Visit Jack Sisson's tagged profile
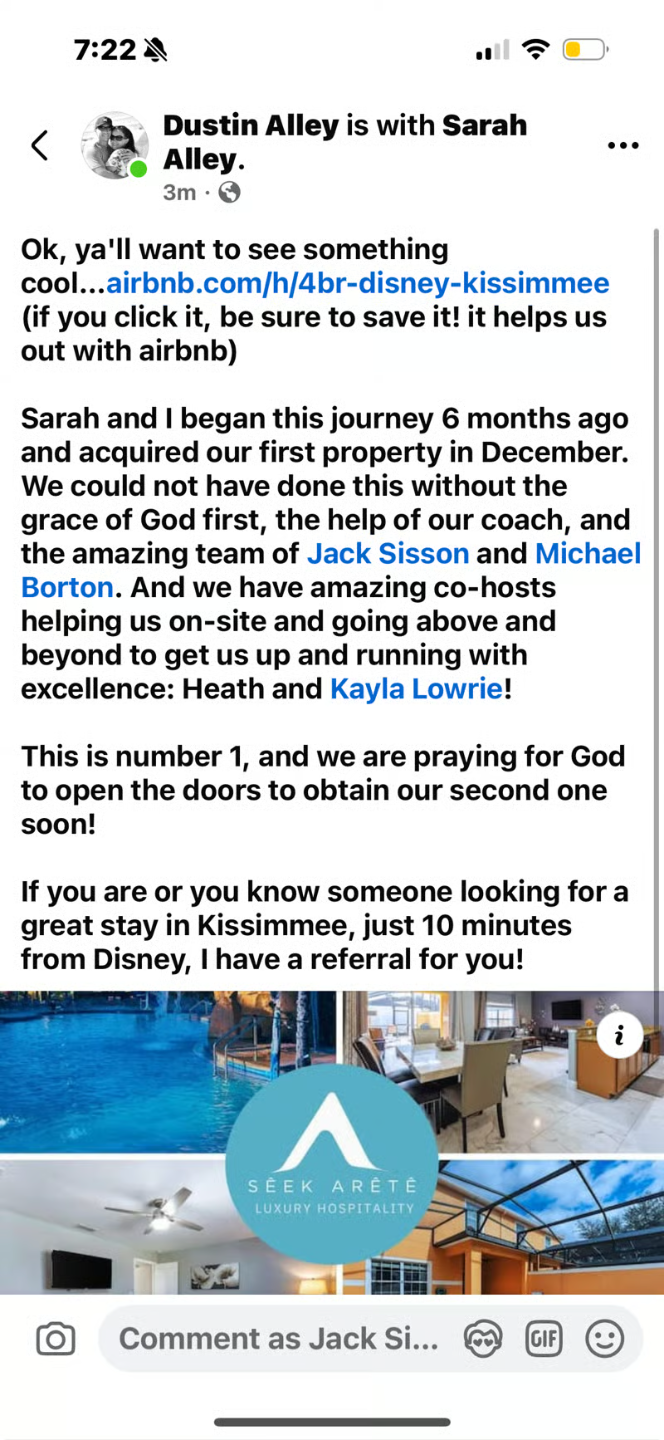Screen dimensions: 664x1440 click(x=388, y=553)
